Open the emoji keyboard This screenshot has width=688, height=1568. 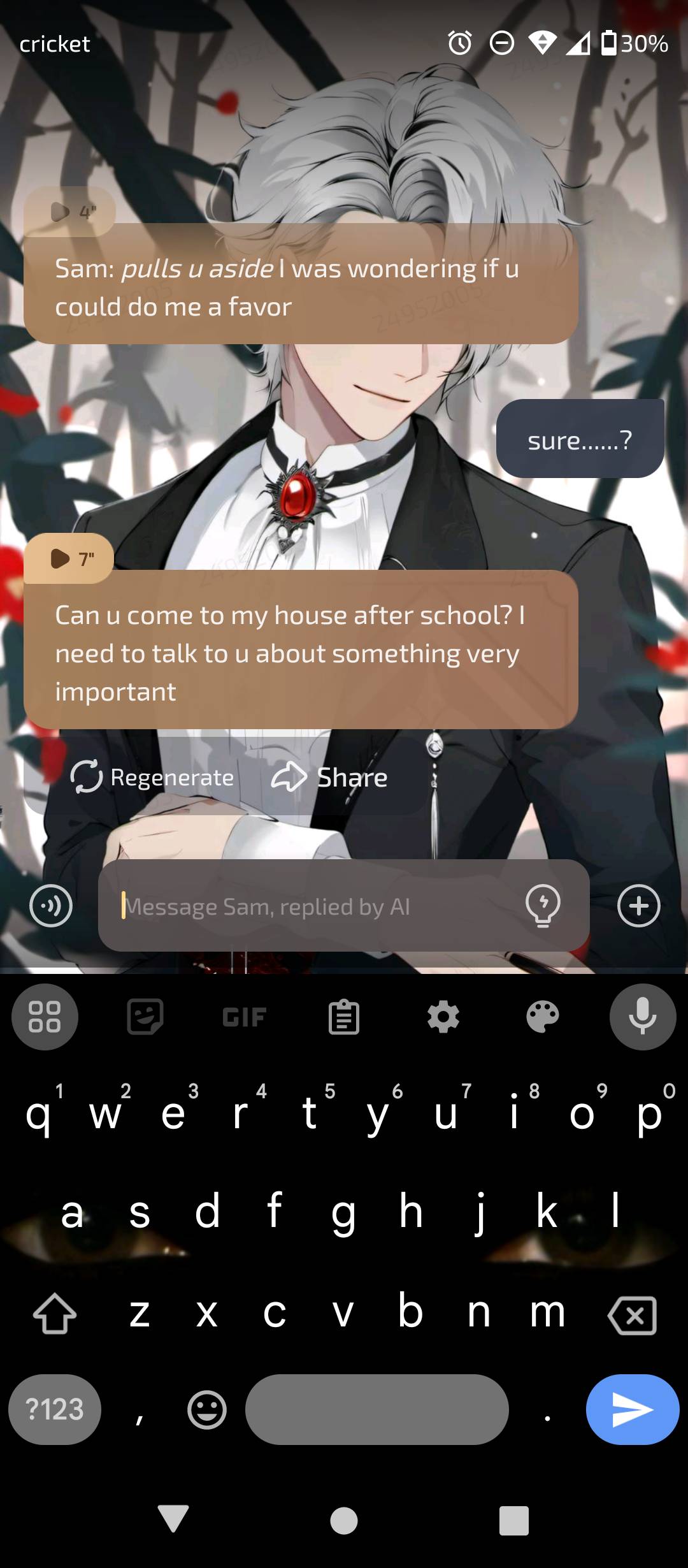pos(207,1409)
